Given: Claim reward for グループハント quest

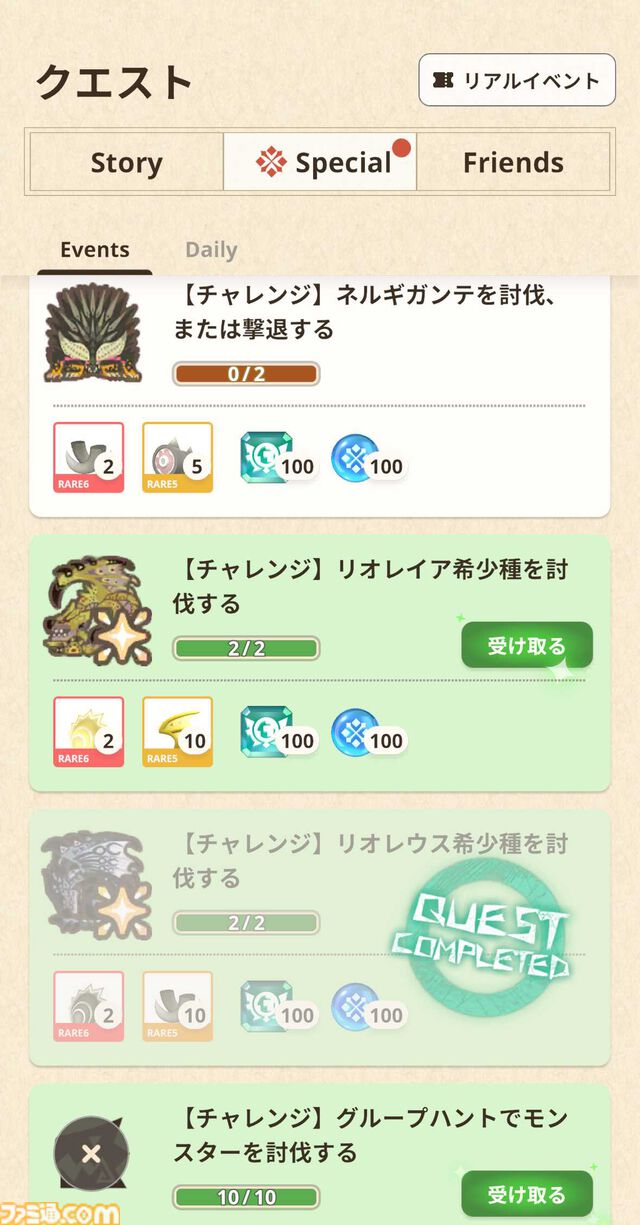Looking at the screenshot, I should 526,1194.
